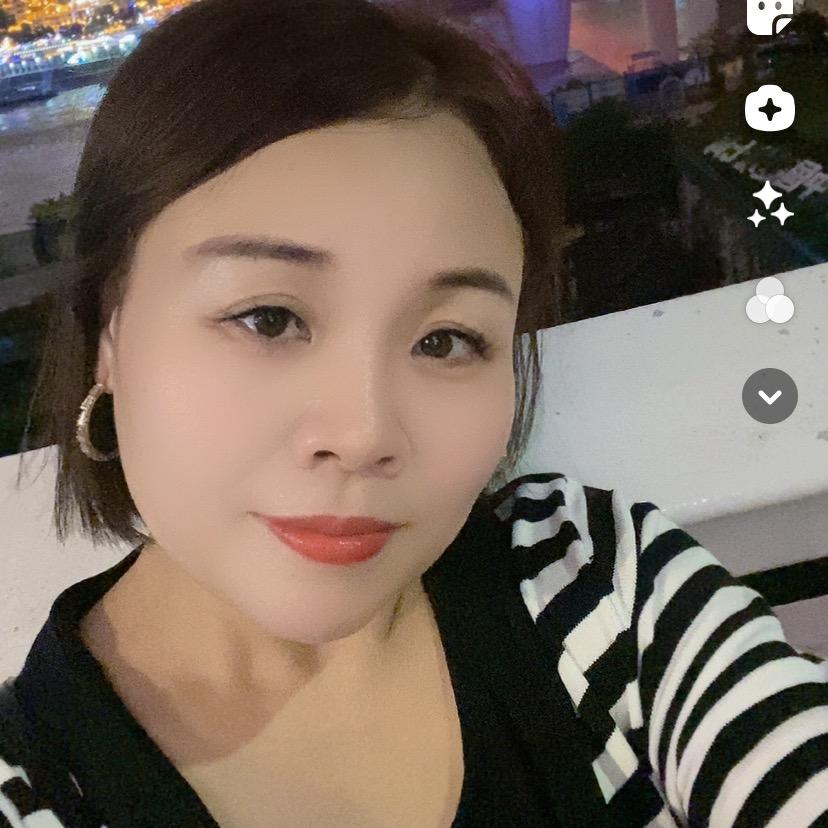Open the color filters circles icon
This screenshot has height=828, width=828.
(769, 301)
